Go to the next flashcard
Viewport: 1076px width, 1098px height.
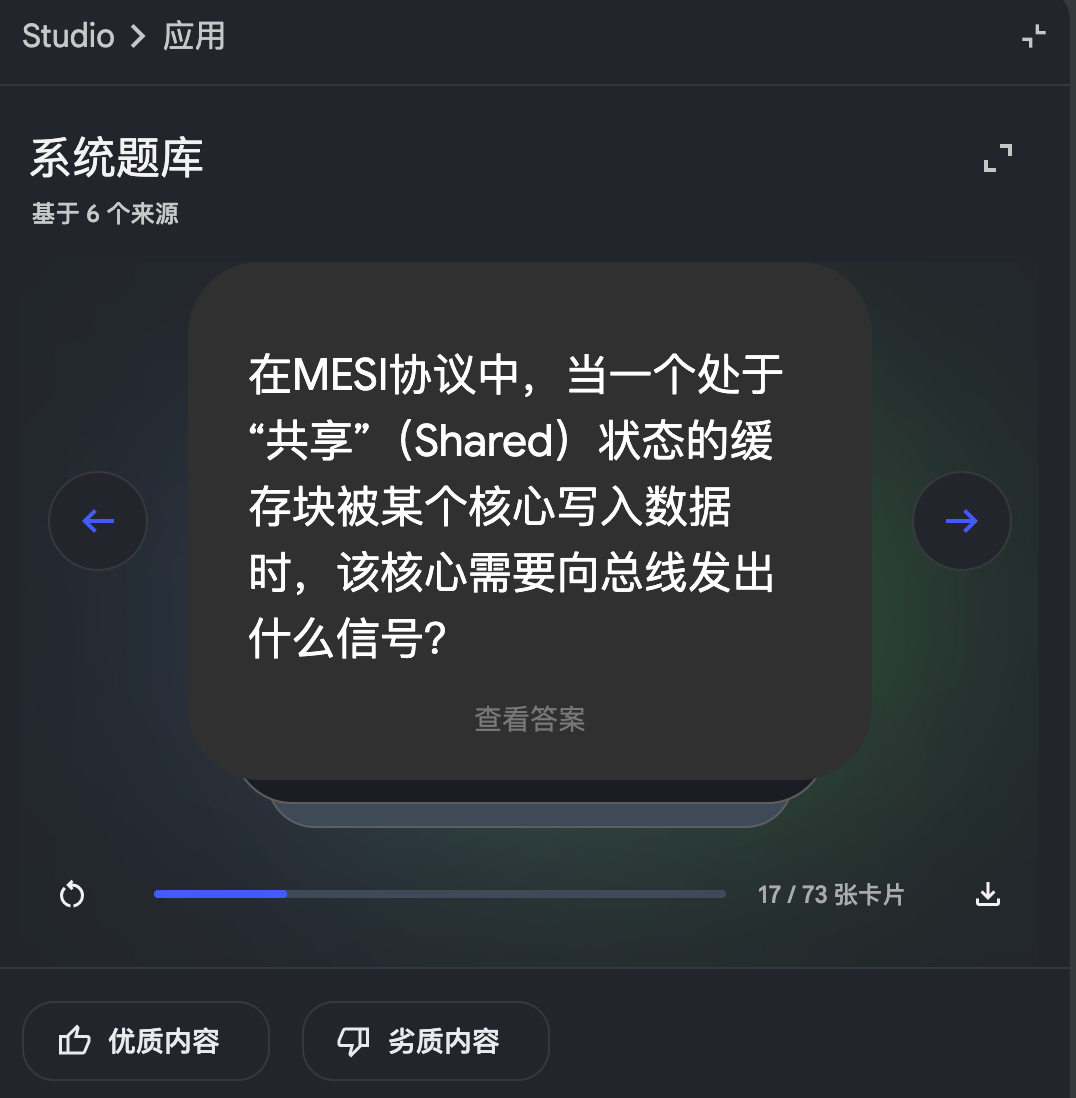[961, 520]
